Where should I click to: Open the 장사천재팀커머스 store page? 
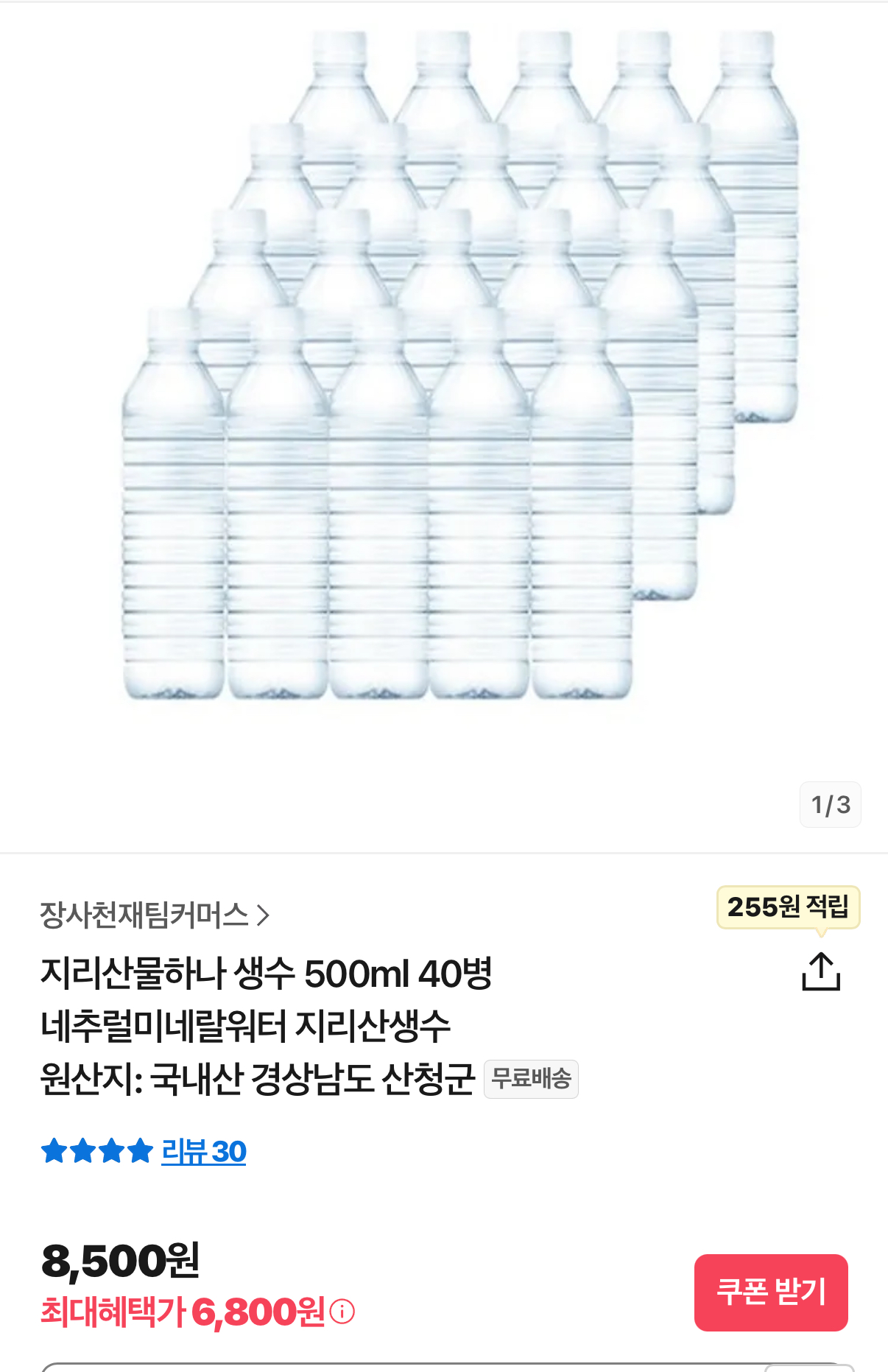(155, 915)
